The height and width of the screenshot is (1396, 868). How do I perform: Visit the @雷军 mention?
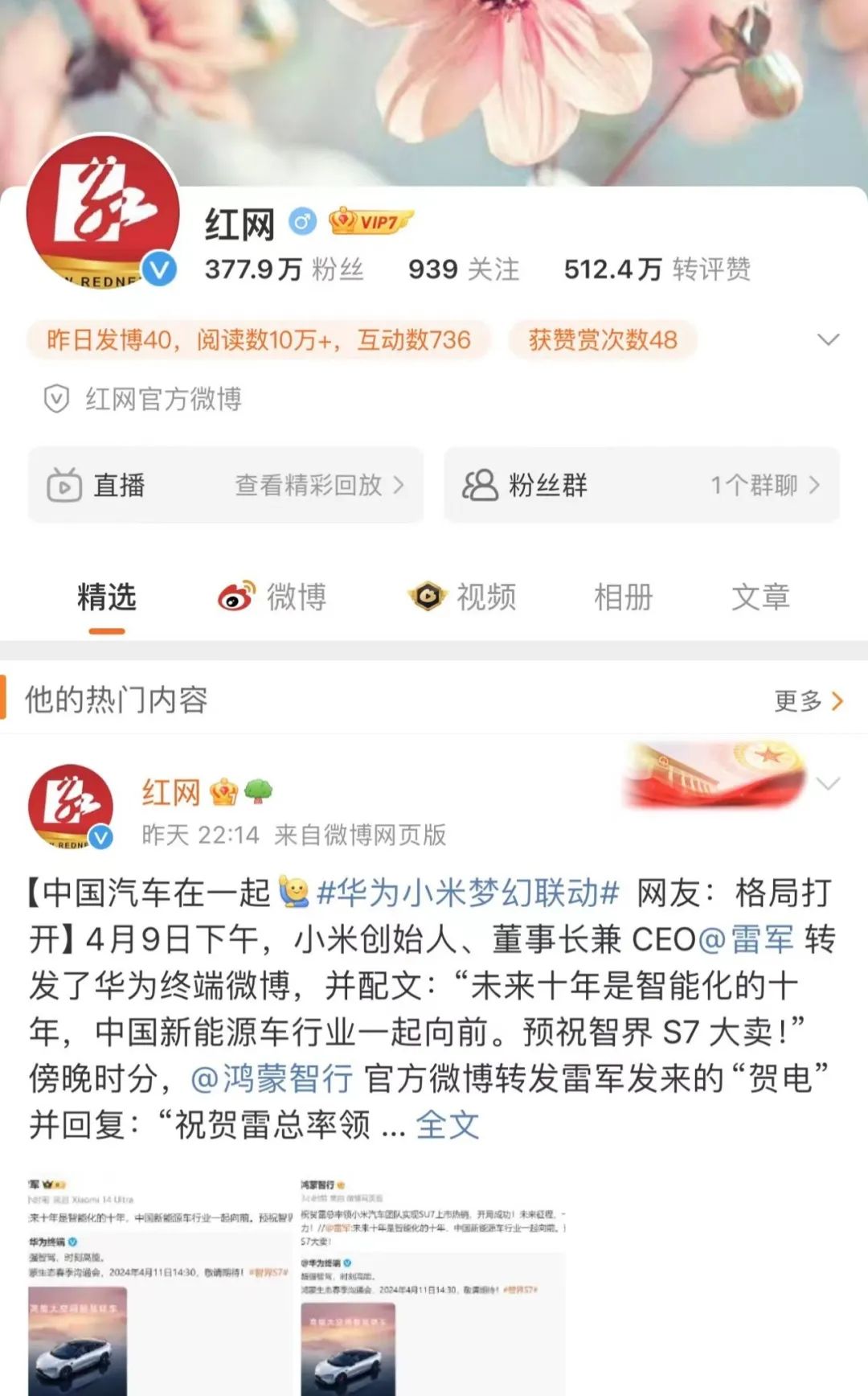pyautogui.click(x=746, y=939)
